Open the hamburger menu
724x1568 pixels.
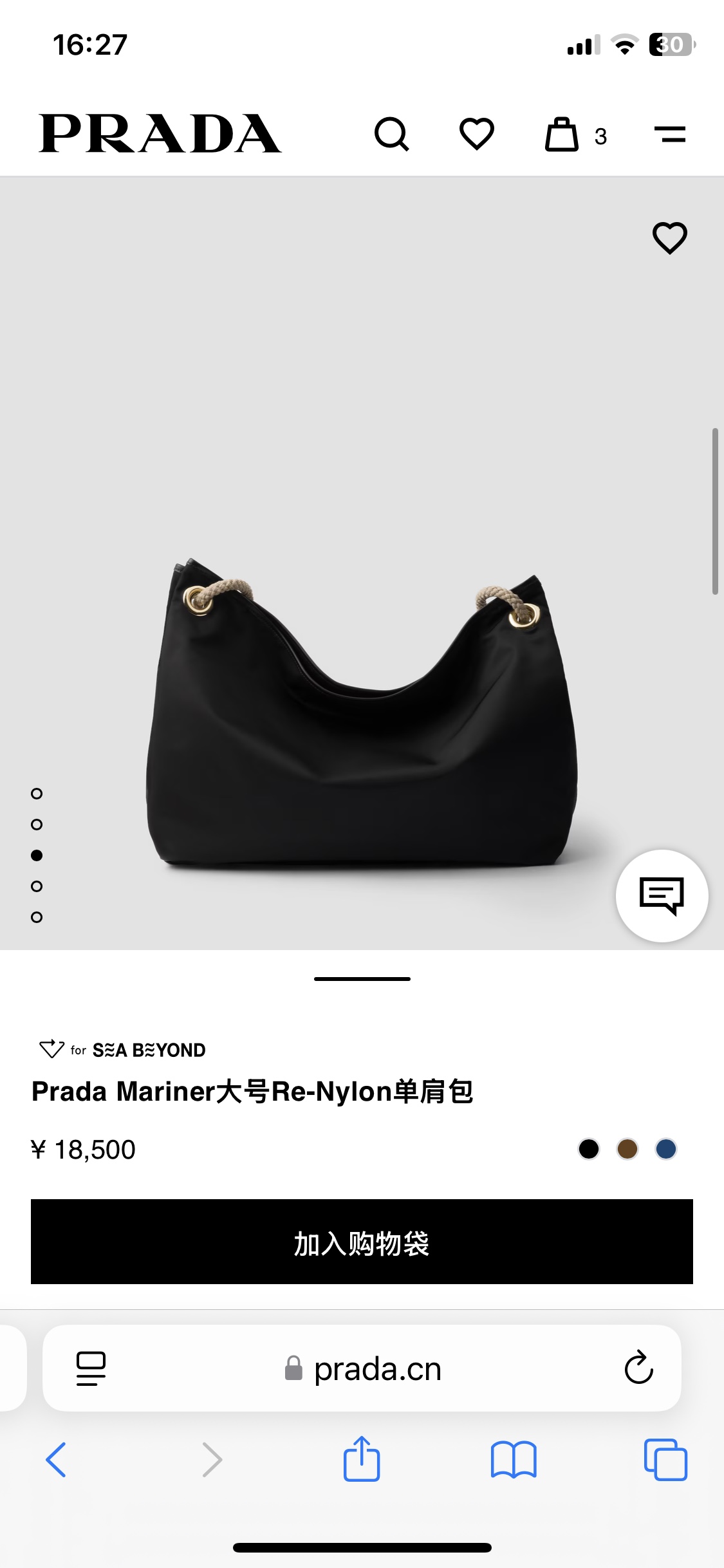(669, 135)
